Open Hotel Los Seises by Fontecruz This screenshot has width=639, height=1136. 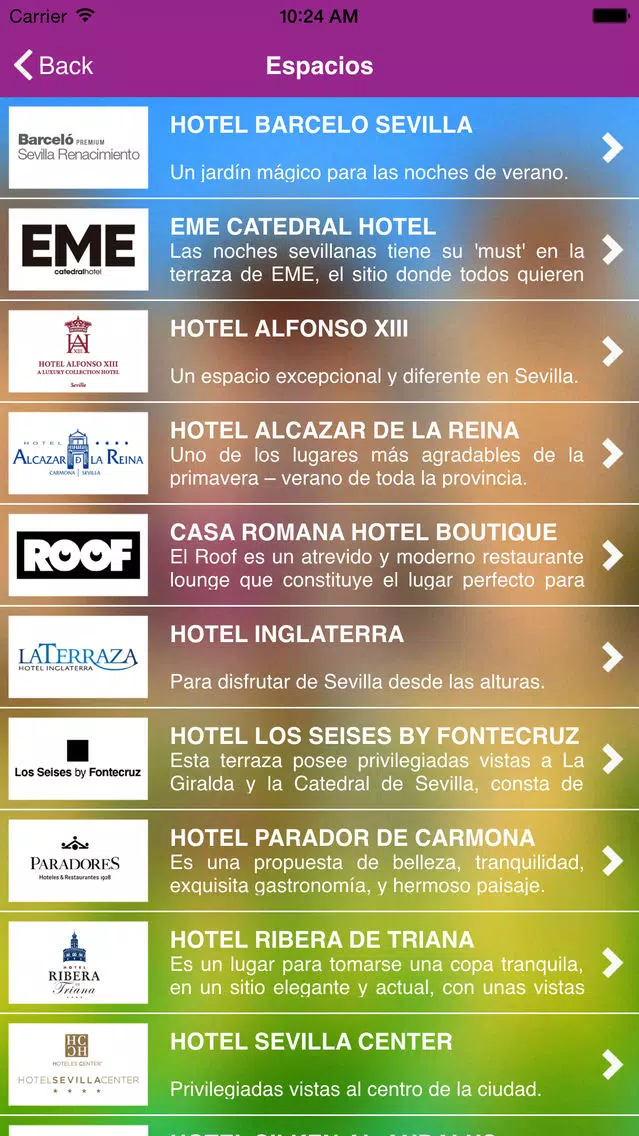(x=320, y=759)
